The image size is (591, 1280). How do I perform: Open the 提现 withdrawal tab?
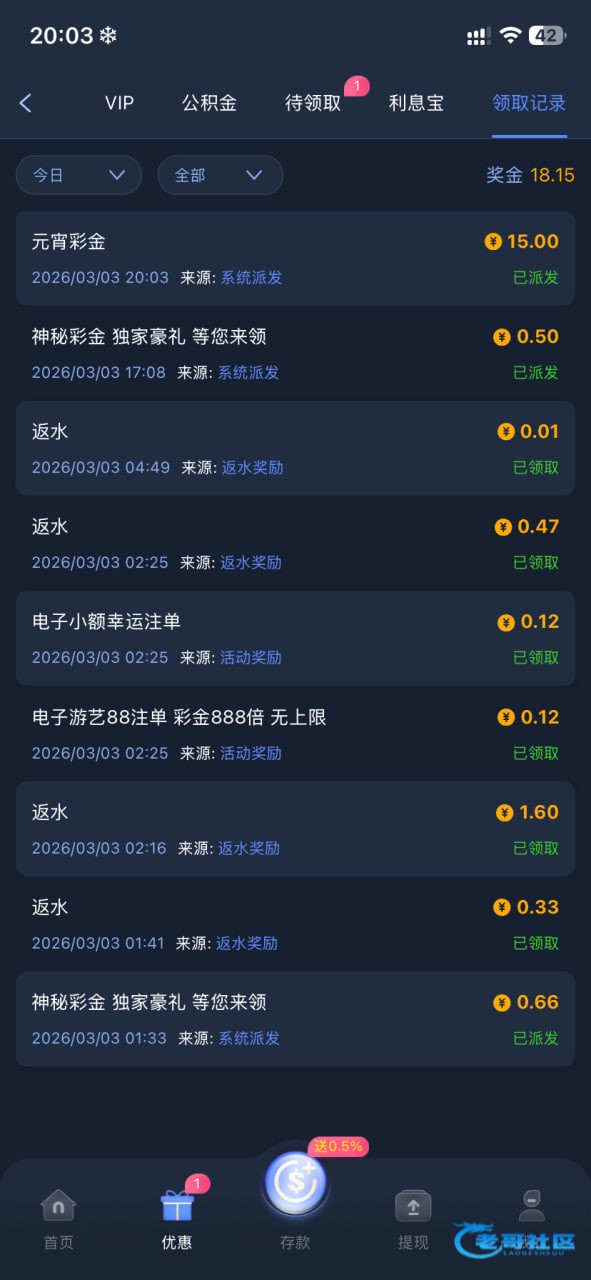click(413, 1219)
